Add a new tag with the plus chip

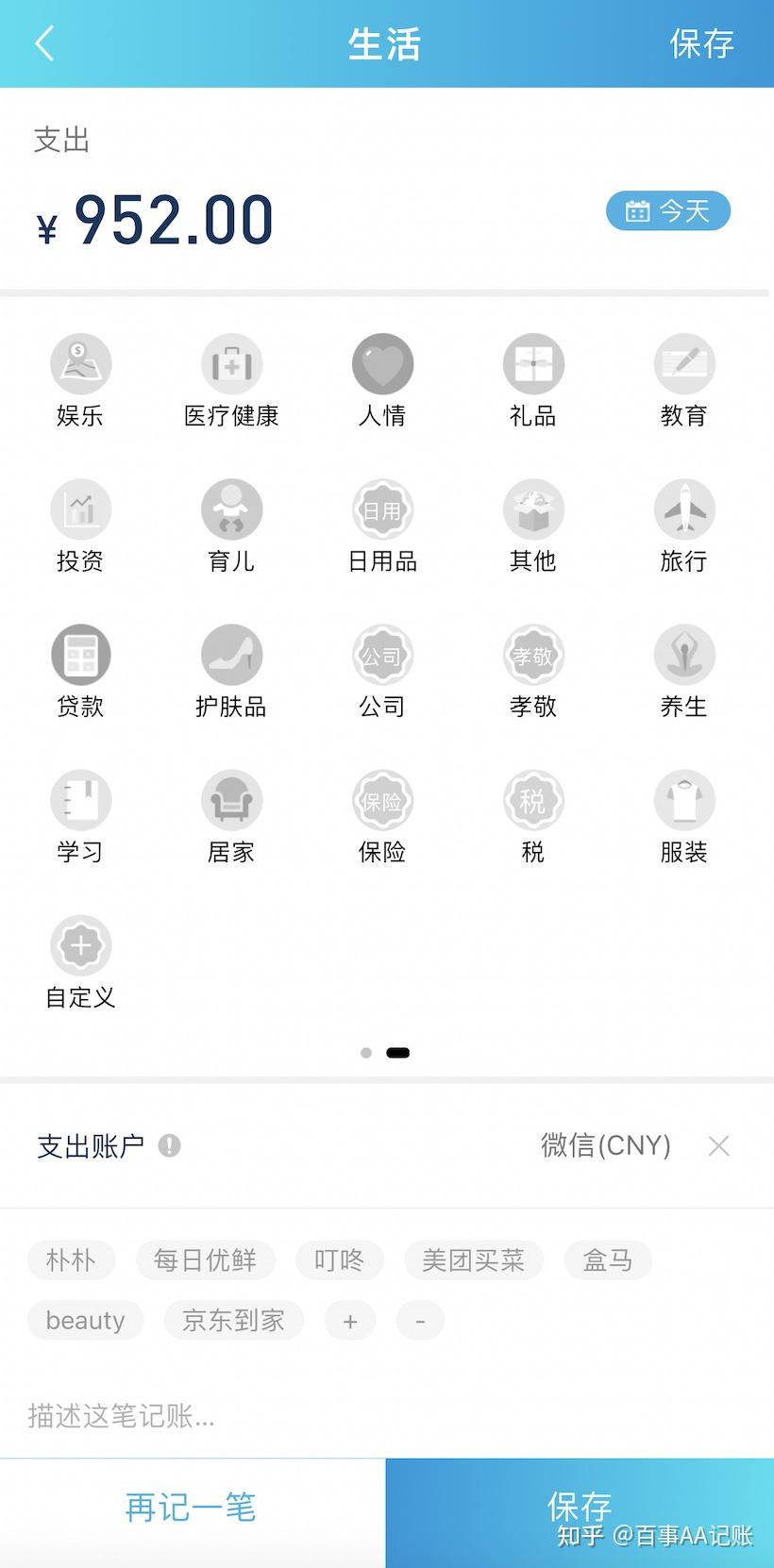[x=350, y=1321]
